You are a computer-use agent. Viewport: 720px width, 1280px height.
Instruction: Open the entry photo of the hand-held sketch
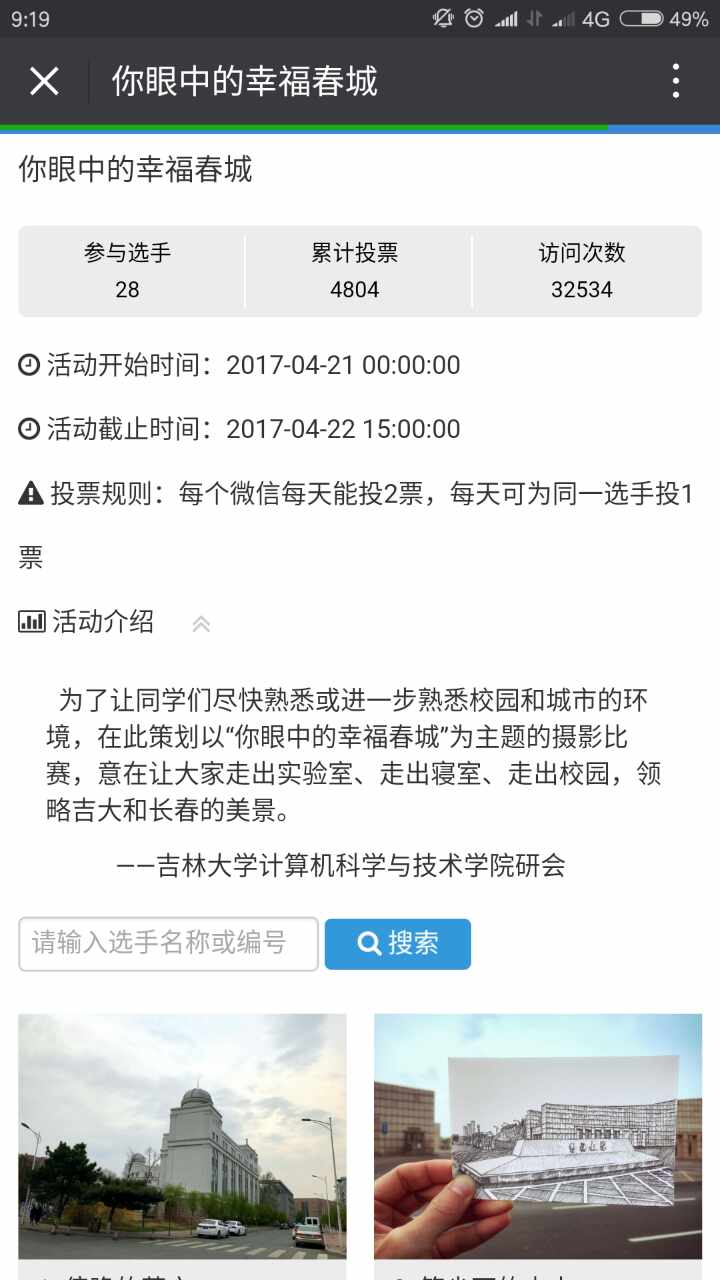click(x=538, y=1135)
